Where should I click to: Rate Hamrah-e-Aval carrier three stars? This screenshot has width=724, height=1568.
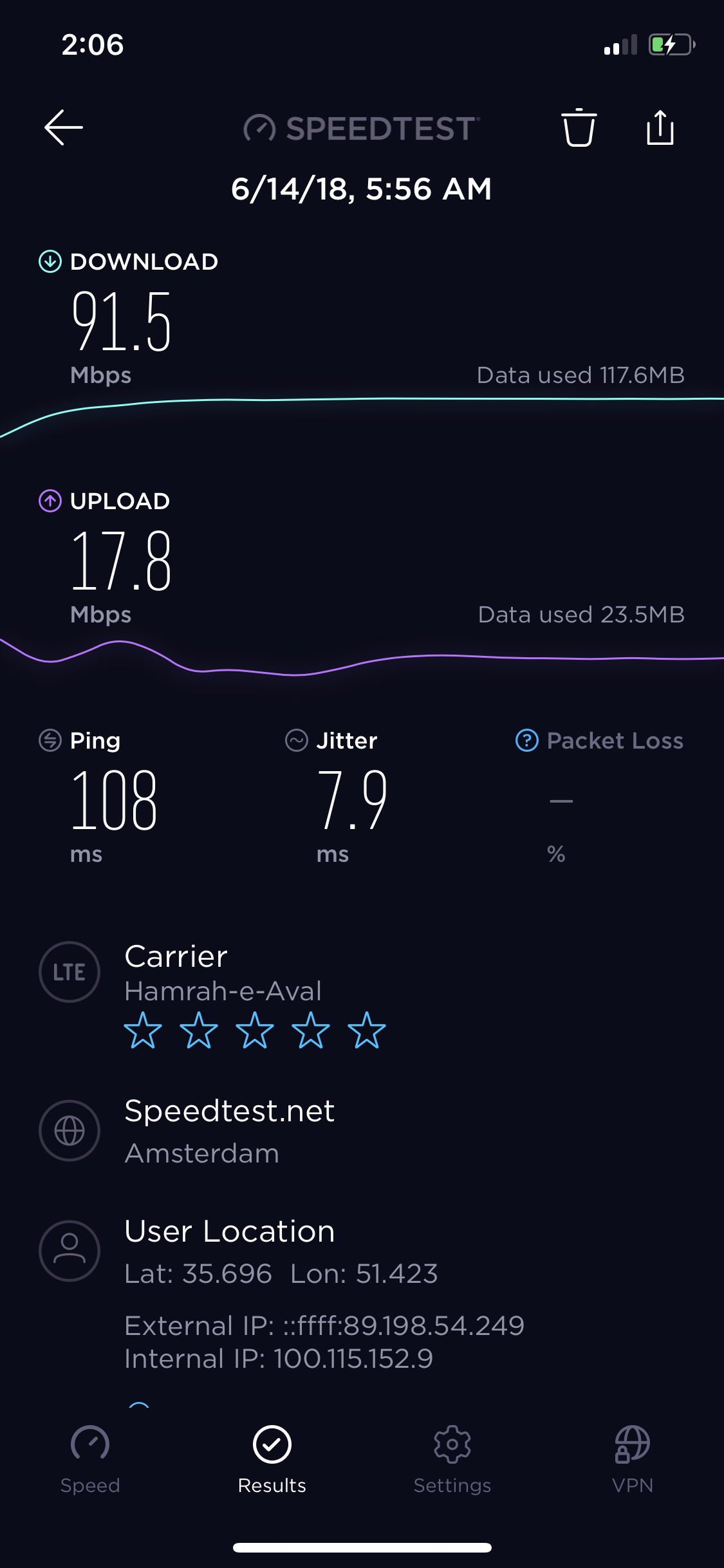click(255, 1030)
